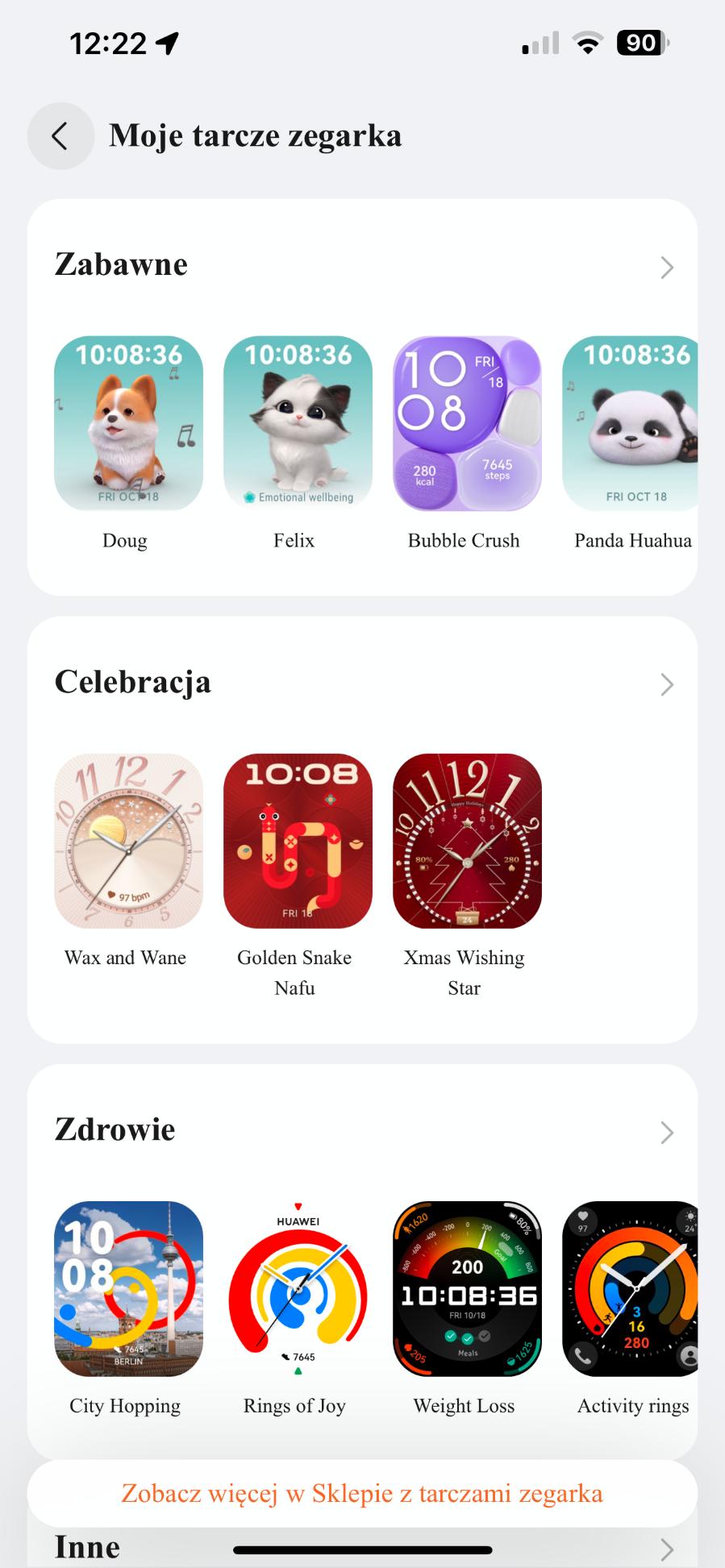Open the Wax and Wane watch face
725x1568 pixels.
(128, 841)
